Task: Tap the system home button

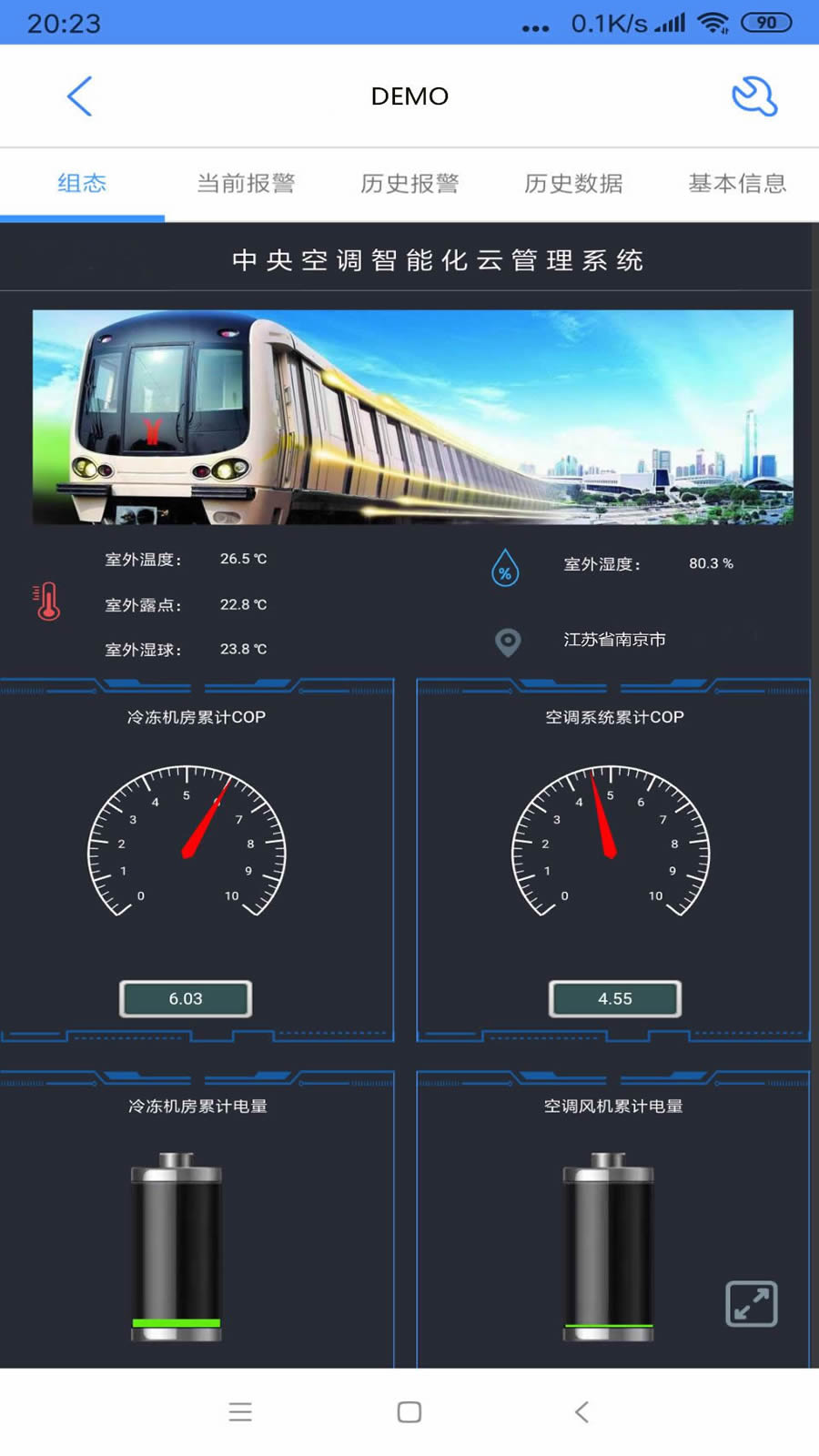Action: coord(409,1411)
